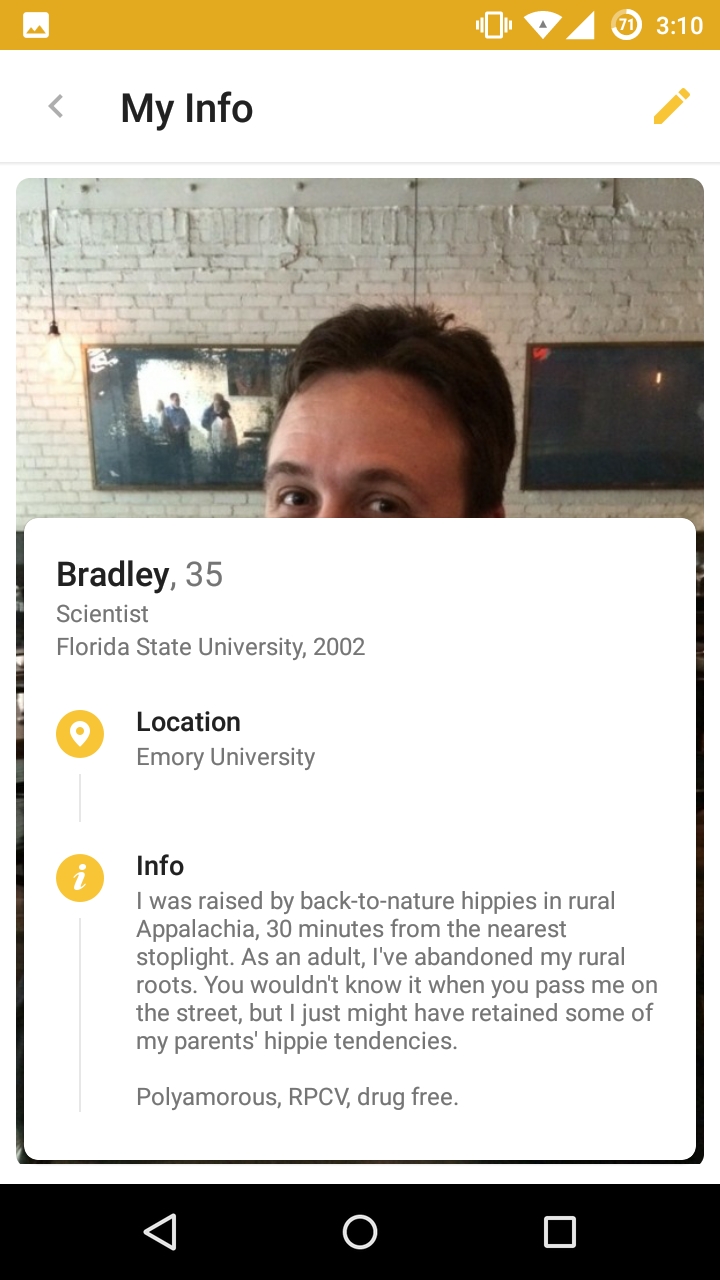Edit profile with the pencil icon

click(x=671, y=106)
